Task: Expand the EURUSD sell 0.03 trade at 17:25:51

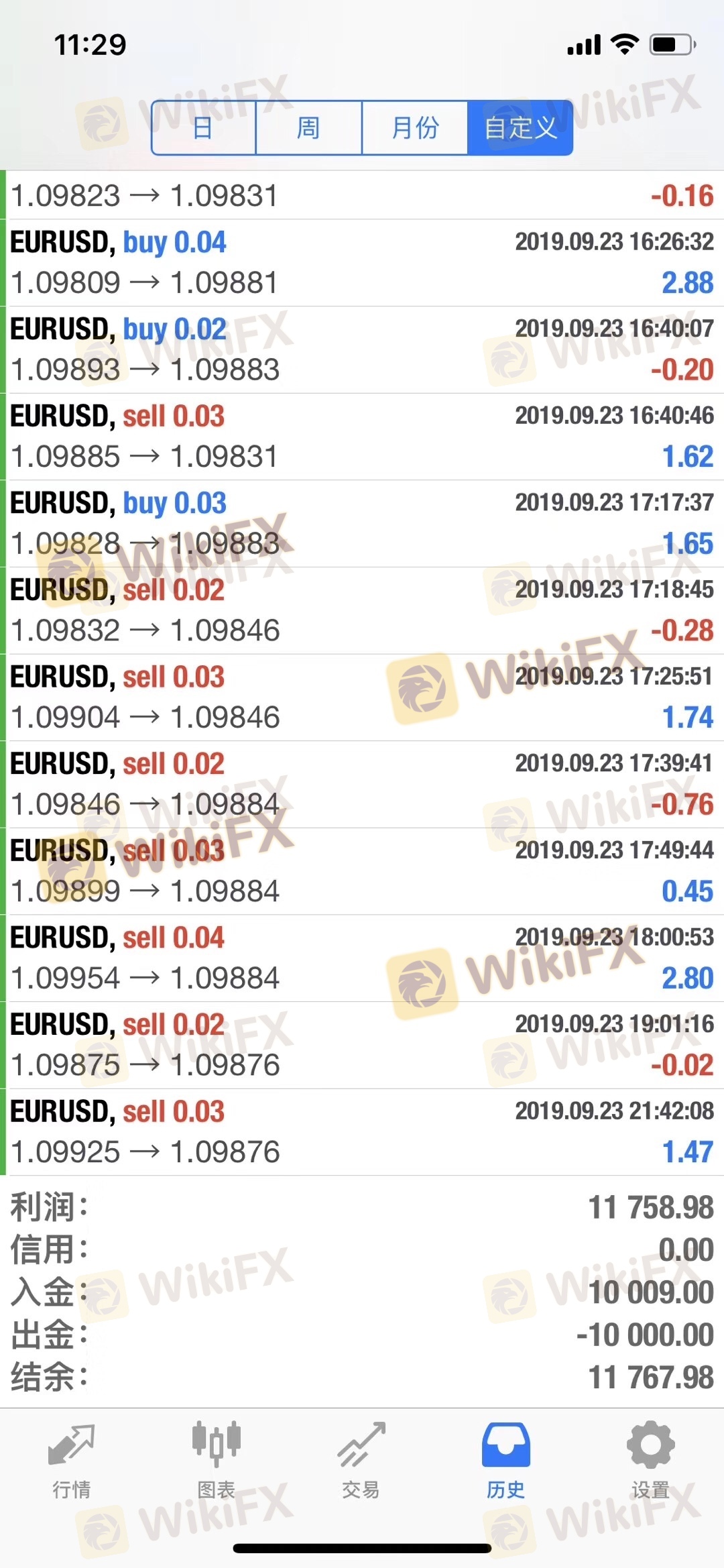Action: pos(362,697)
